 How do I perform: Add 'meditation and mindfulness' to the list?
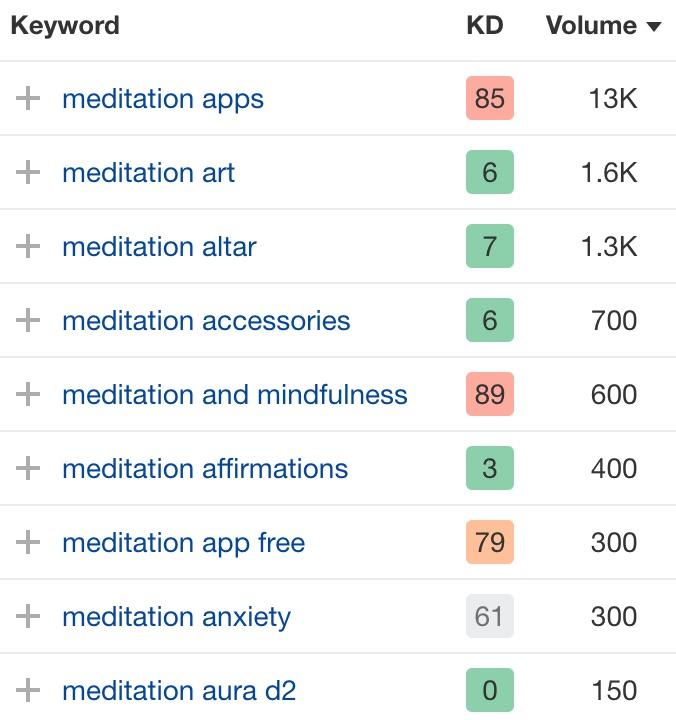pyautogui.click(x=28, y=395)
